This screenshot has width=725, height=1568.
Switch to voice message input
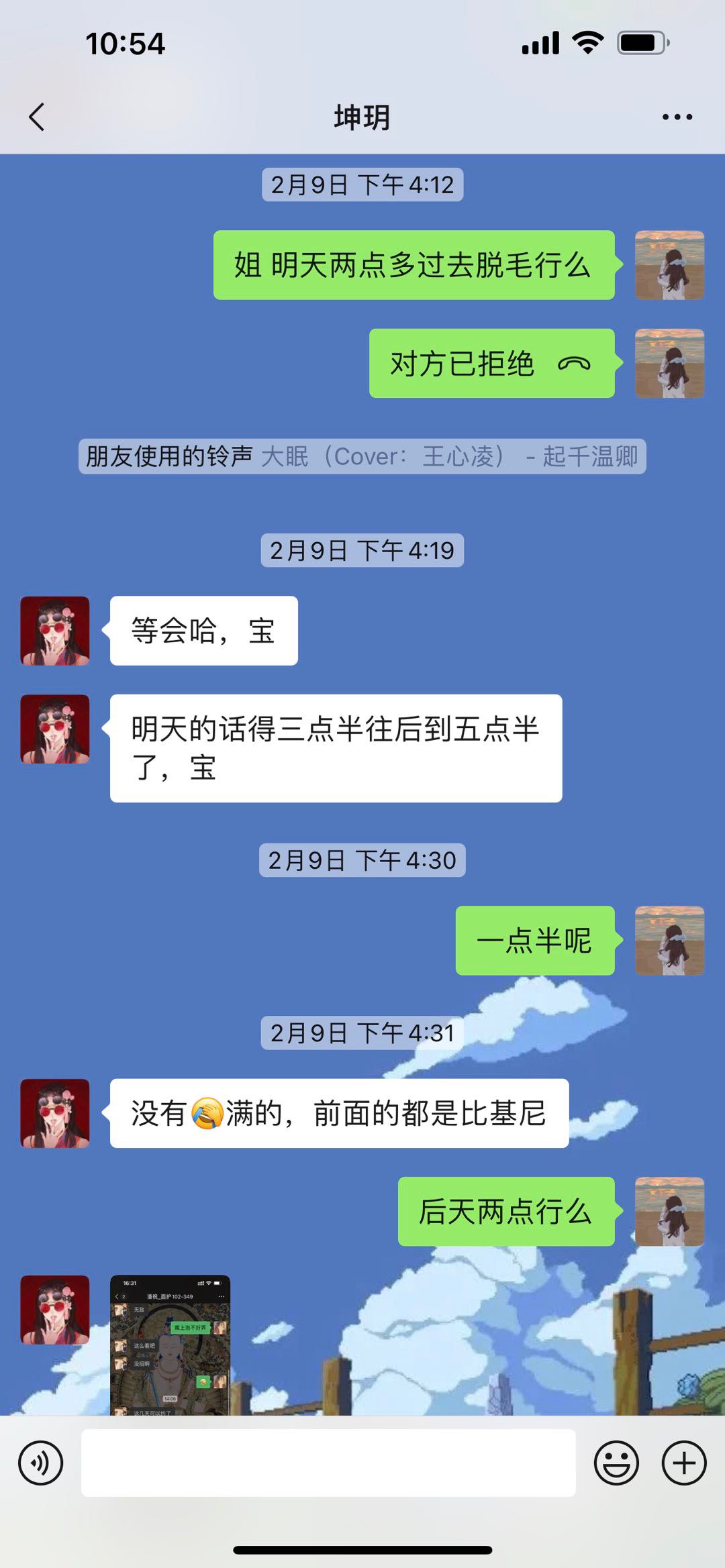41,1463
